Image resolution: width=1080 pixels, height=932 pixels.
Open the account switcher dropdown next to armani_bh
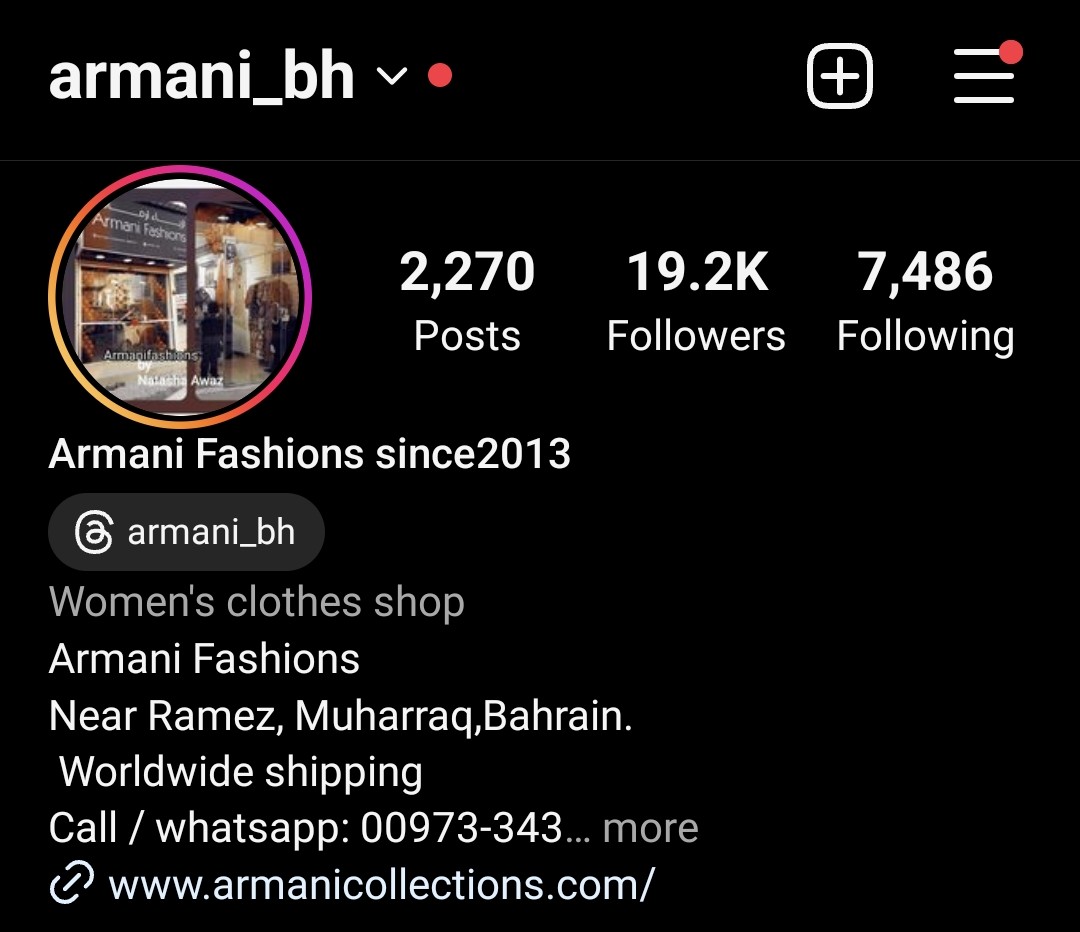(x=392, y=77)
